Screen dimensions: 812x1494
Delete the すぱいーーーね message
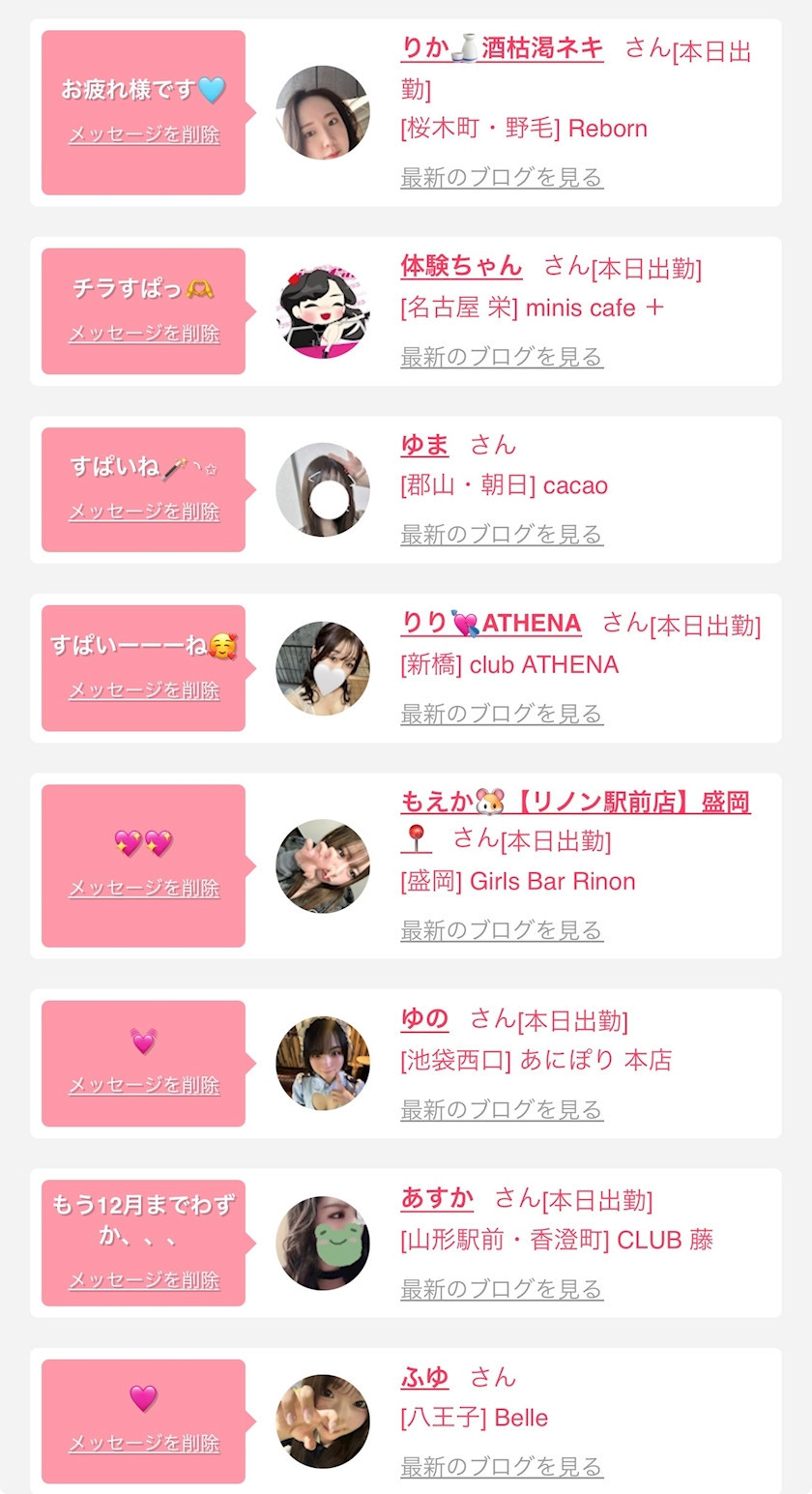143,691
